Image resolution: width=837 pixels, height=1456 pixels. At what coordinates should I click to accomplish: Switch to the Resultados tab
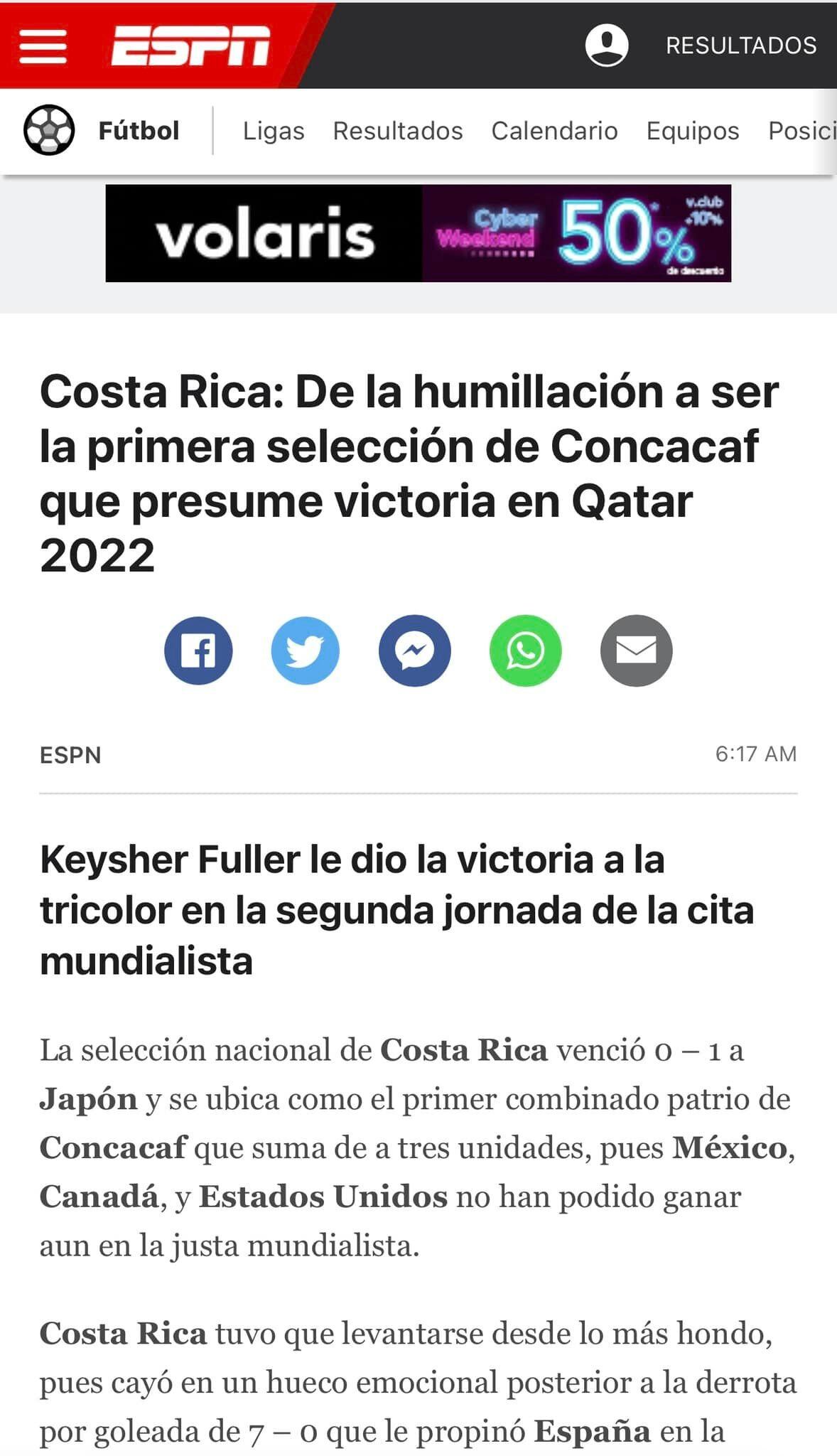click(398, 131)
